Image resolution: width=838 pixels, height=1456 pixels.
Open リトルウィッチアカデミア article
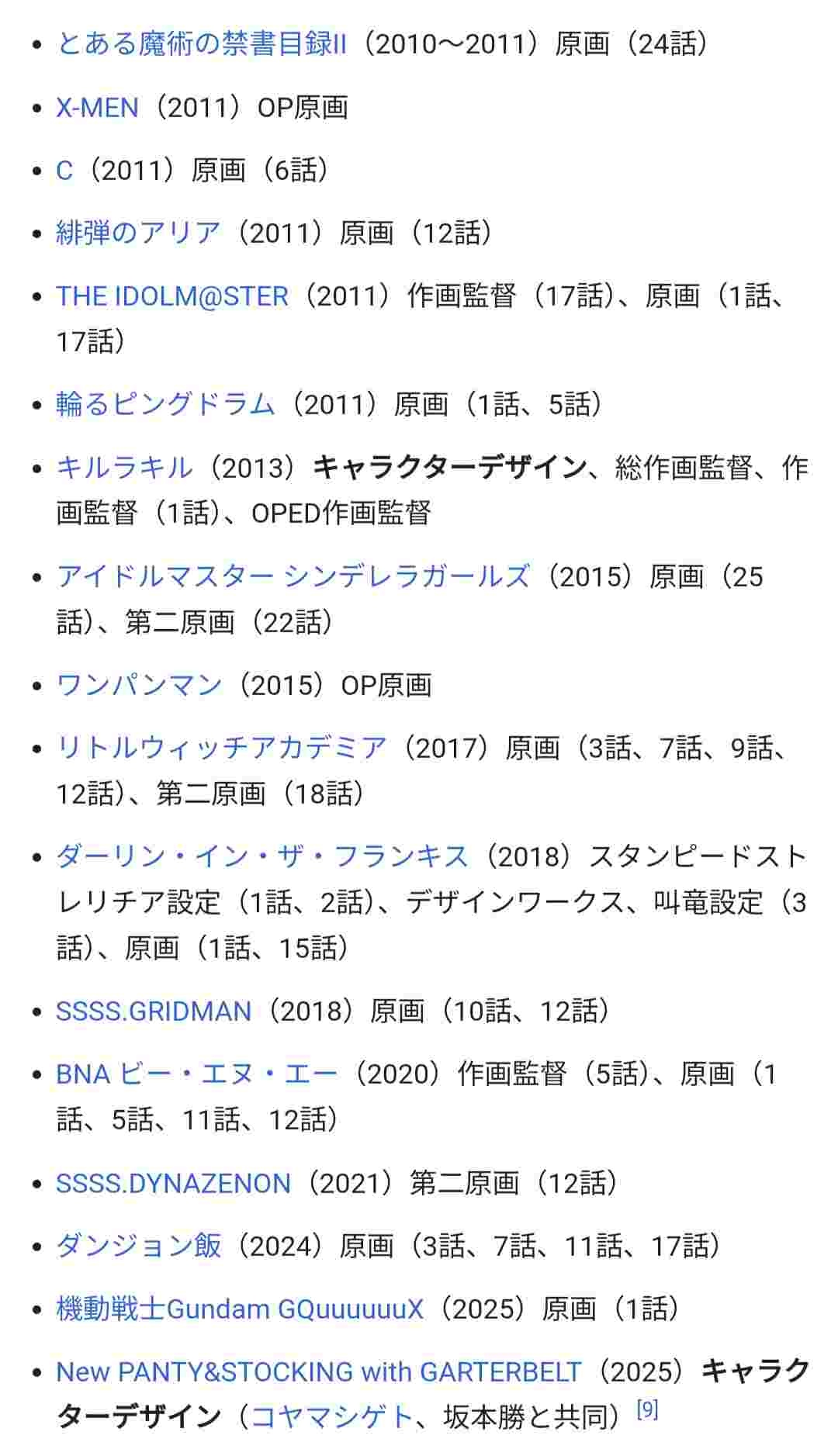(x=221, y=748)
